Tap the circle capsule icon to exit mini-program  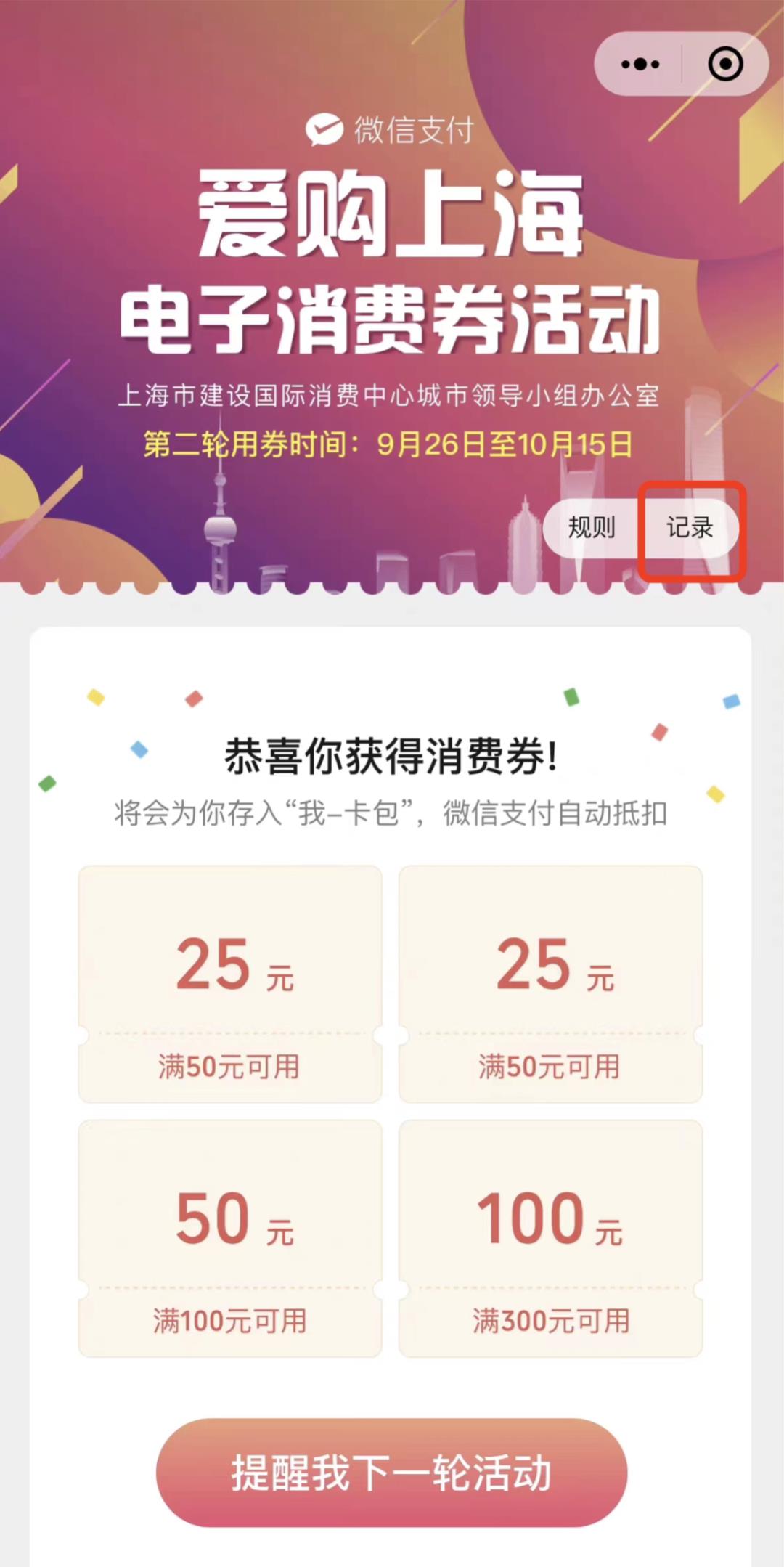pyautogui.click(x=725, y=64)
